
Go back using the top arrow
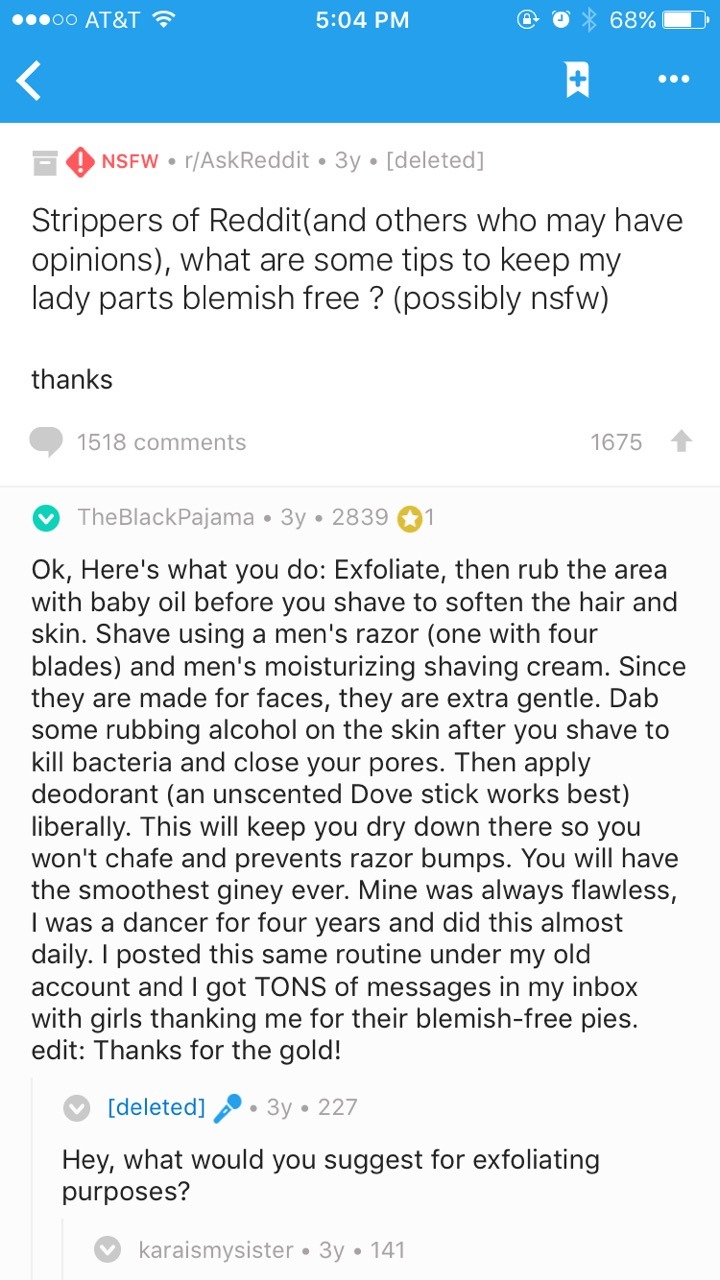pos(30,80)
